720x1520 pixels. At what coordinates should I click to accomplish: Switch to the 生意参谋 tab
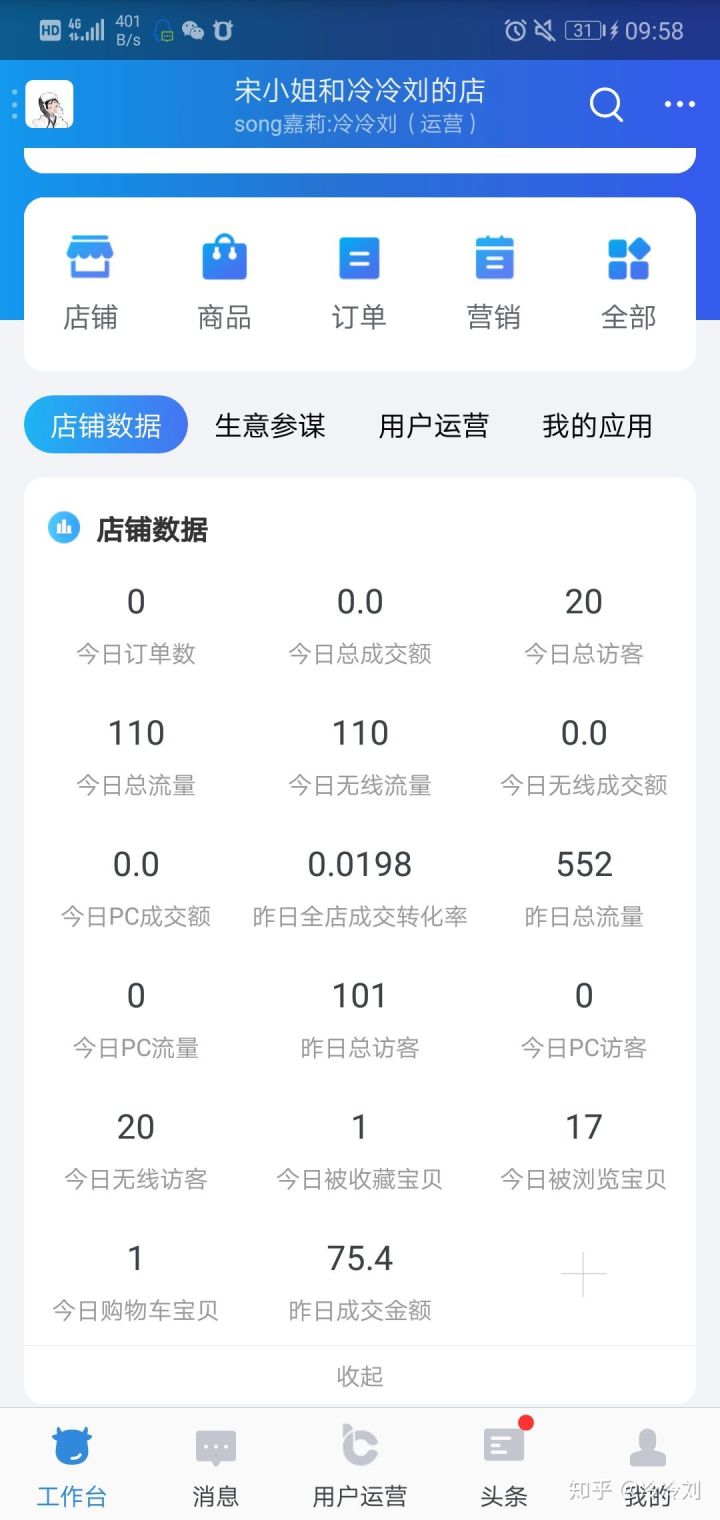(x=270, y=425)
